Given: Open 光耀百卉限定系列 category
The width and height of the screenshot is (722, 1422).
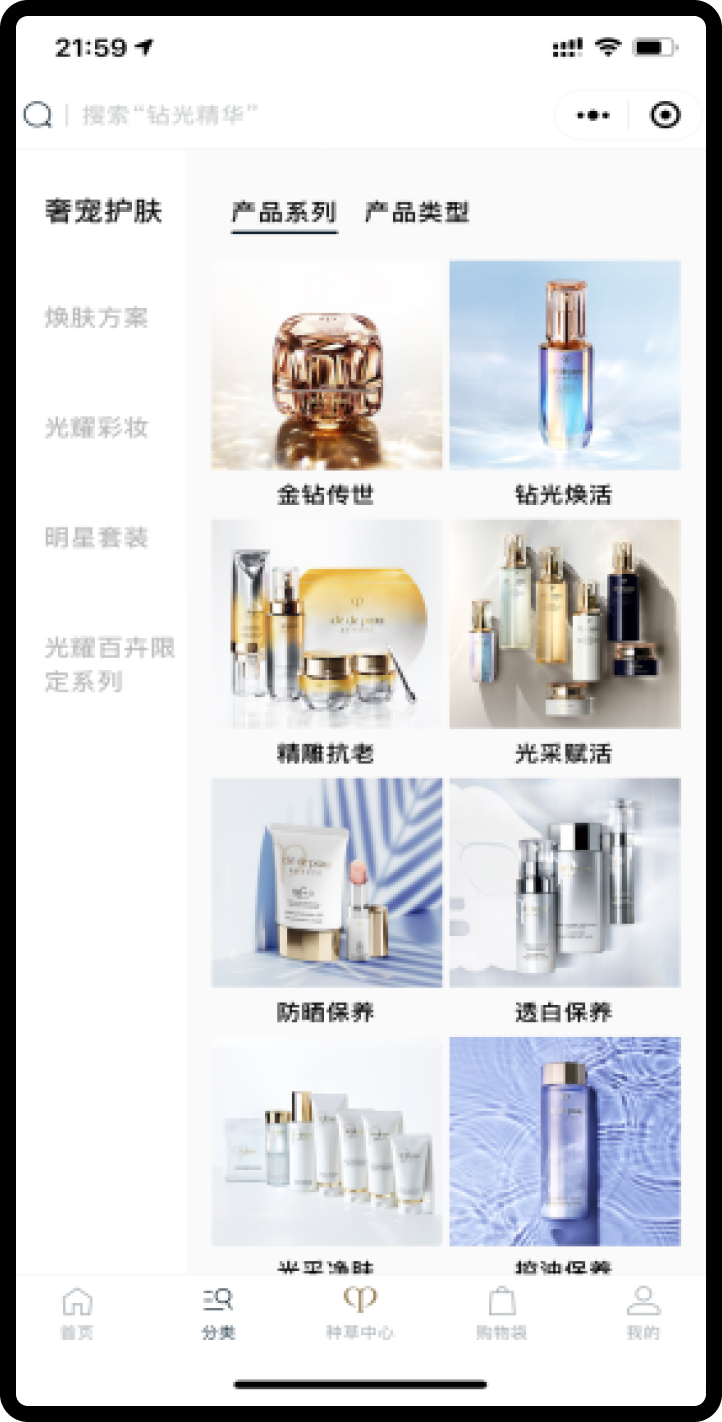Looking at the screenshot, I should (109, 665).
